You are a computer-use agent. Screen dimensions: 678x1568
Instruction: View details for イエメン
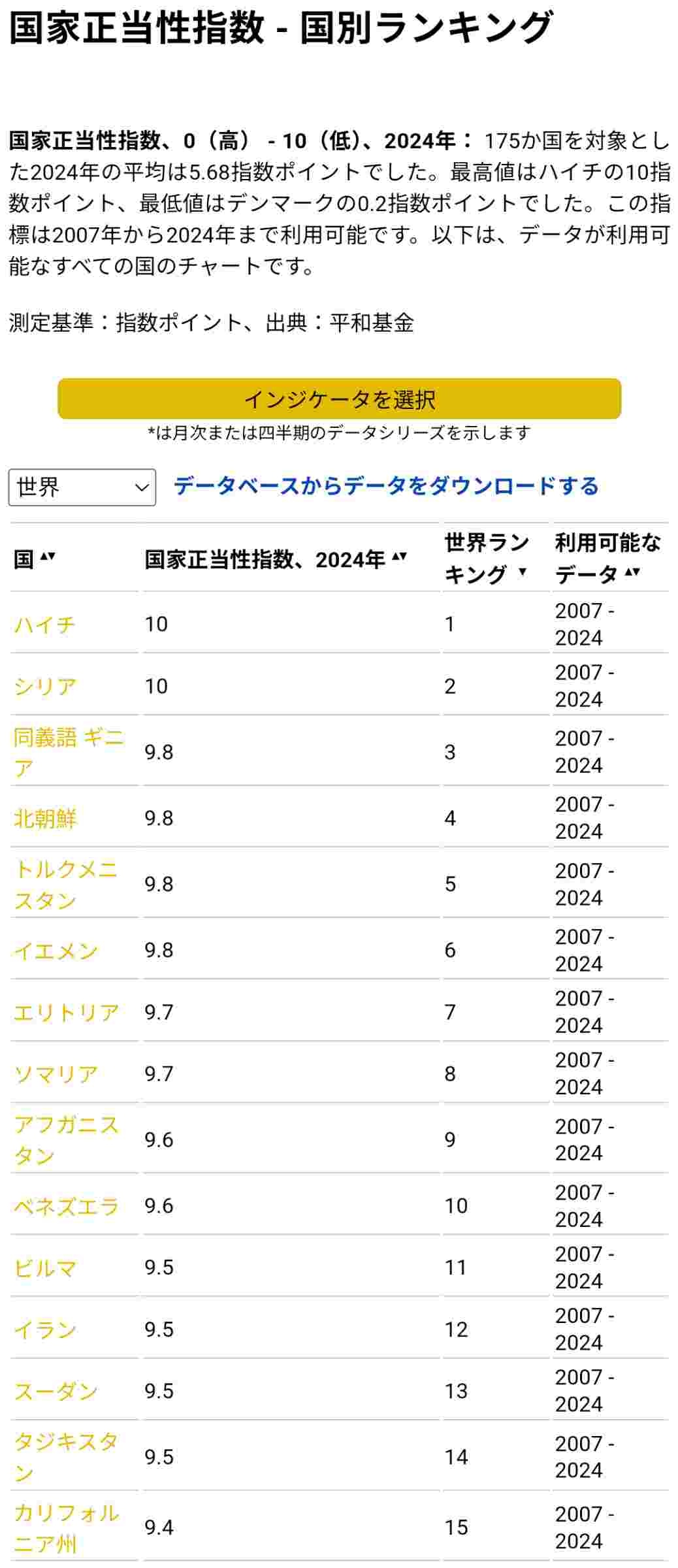coord(56,950)
